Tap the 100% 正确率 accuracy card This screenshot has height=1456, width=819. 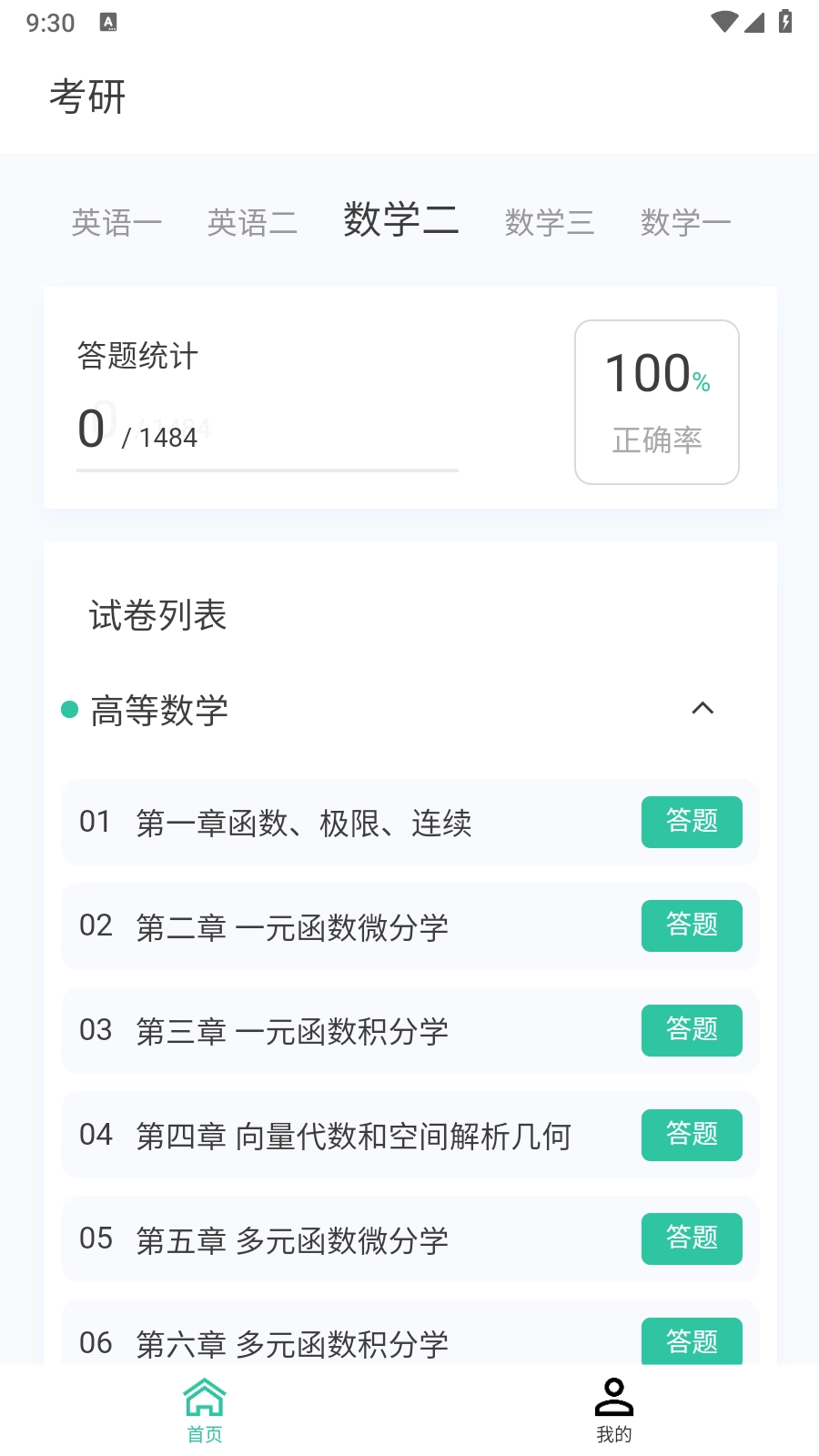pyautogui.click(x=656, y=401)
